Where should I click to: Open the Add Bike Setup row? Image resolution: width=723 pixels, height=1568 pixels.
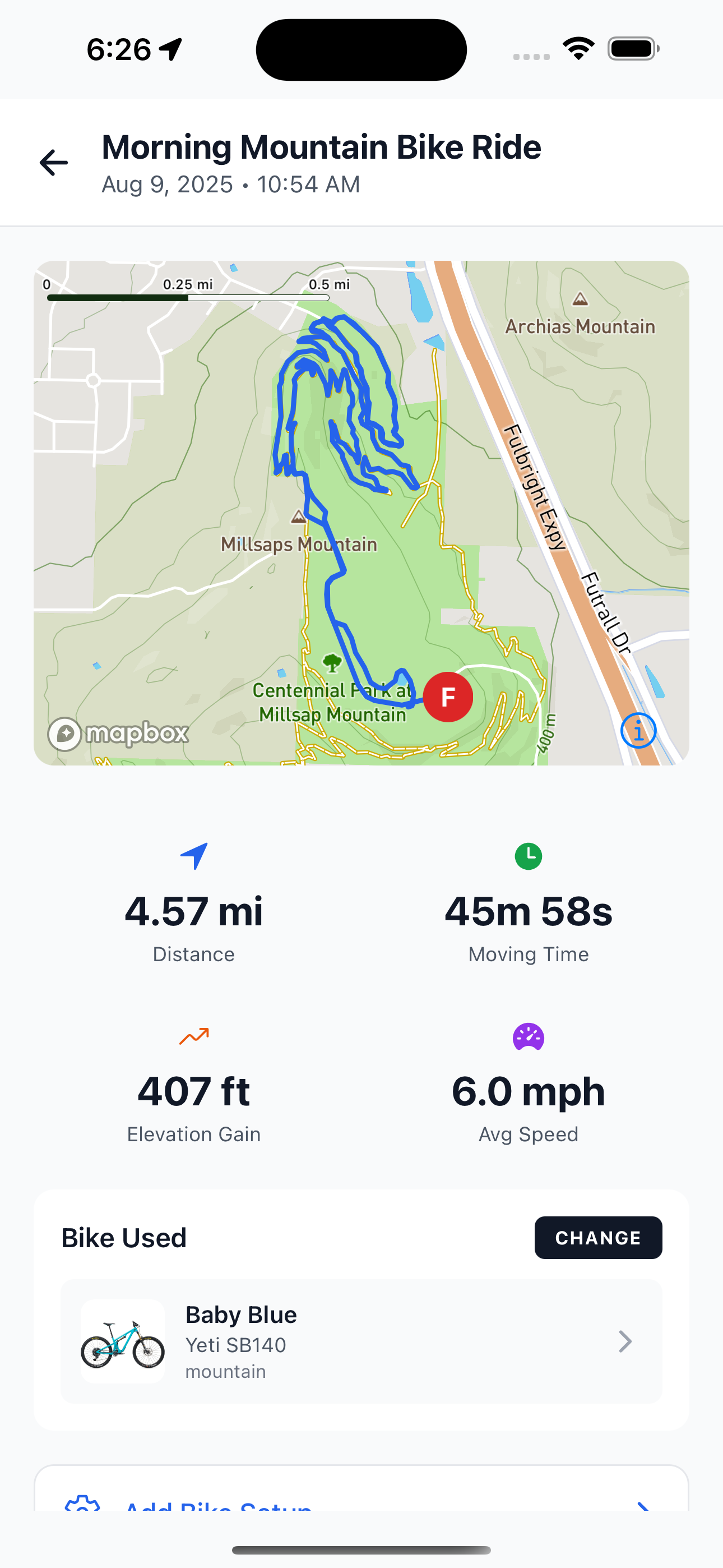(361, 1501)
